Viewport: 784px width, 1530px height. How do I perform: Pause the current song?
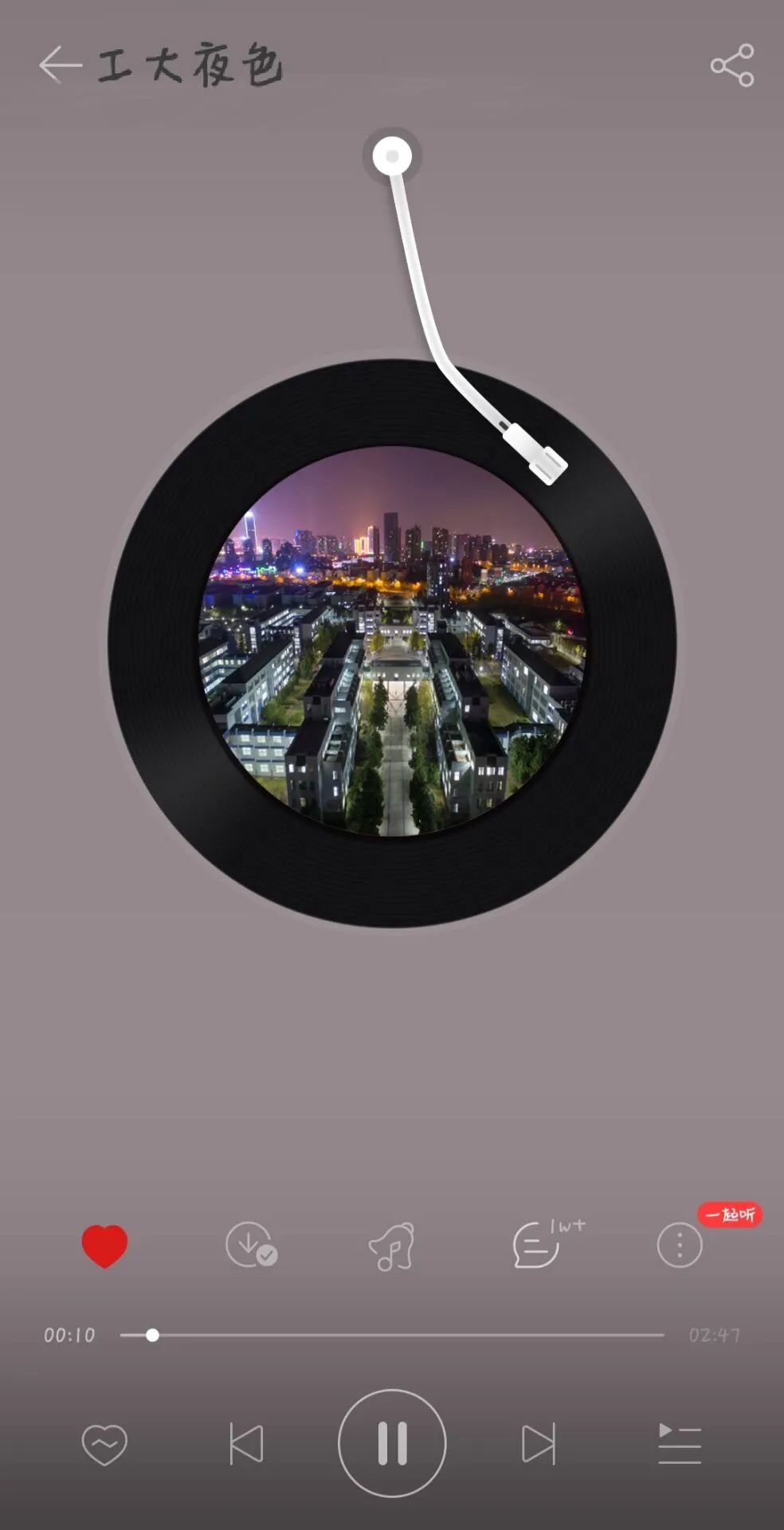(392, 1443)
